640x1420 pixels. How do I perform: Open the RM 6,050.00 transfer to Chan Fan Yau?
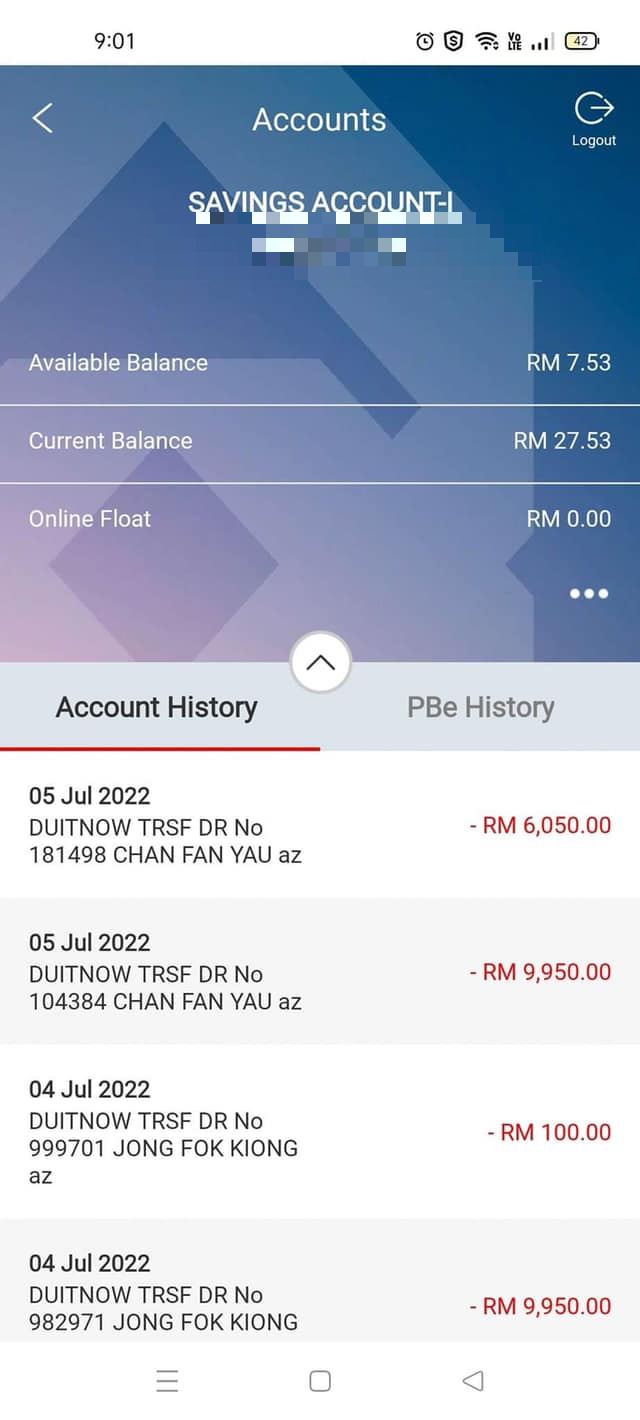[x=320, y=825]
